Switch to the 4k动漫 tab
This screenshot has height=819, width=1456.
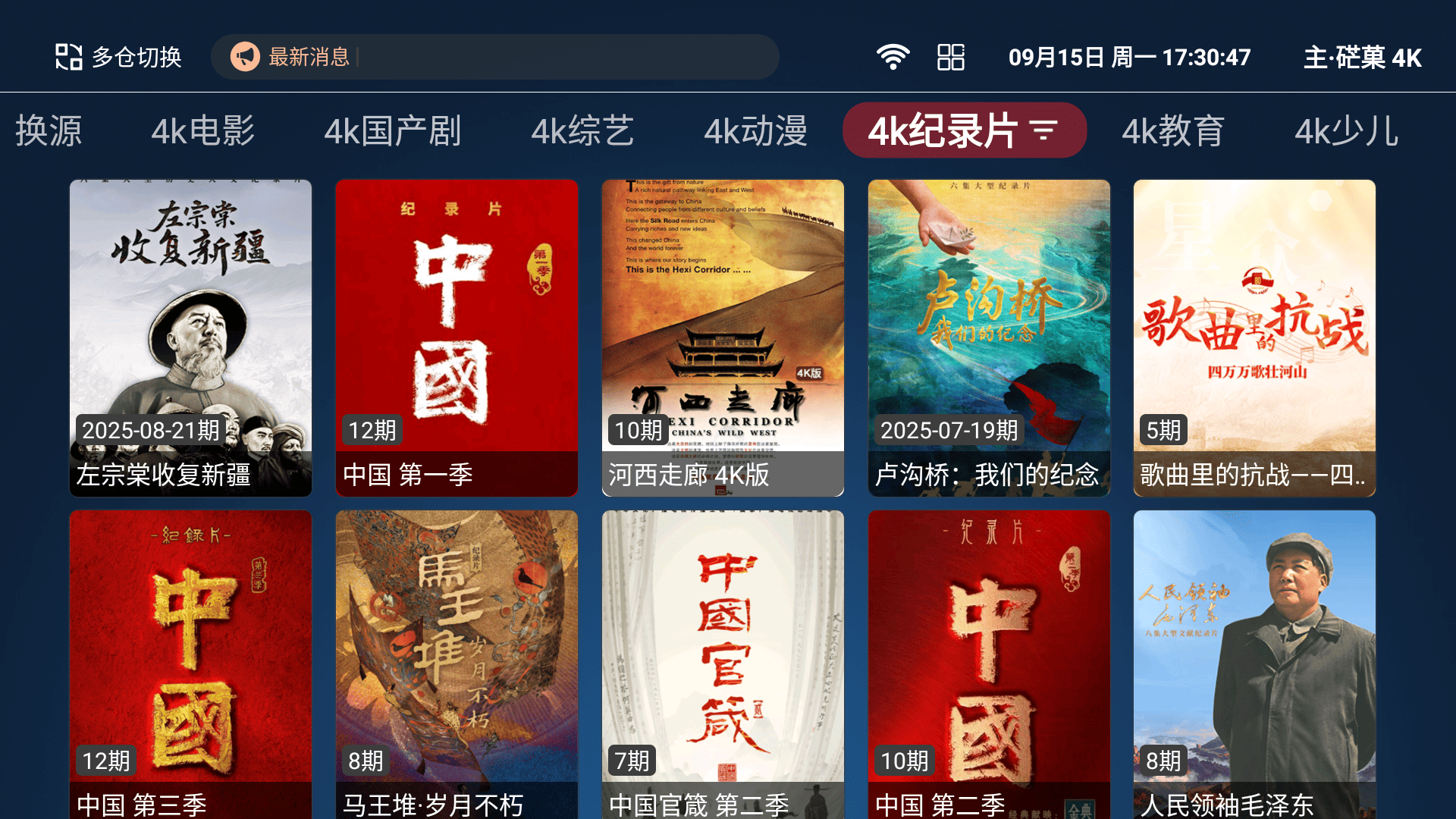(756, 131)
